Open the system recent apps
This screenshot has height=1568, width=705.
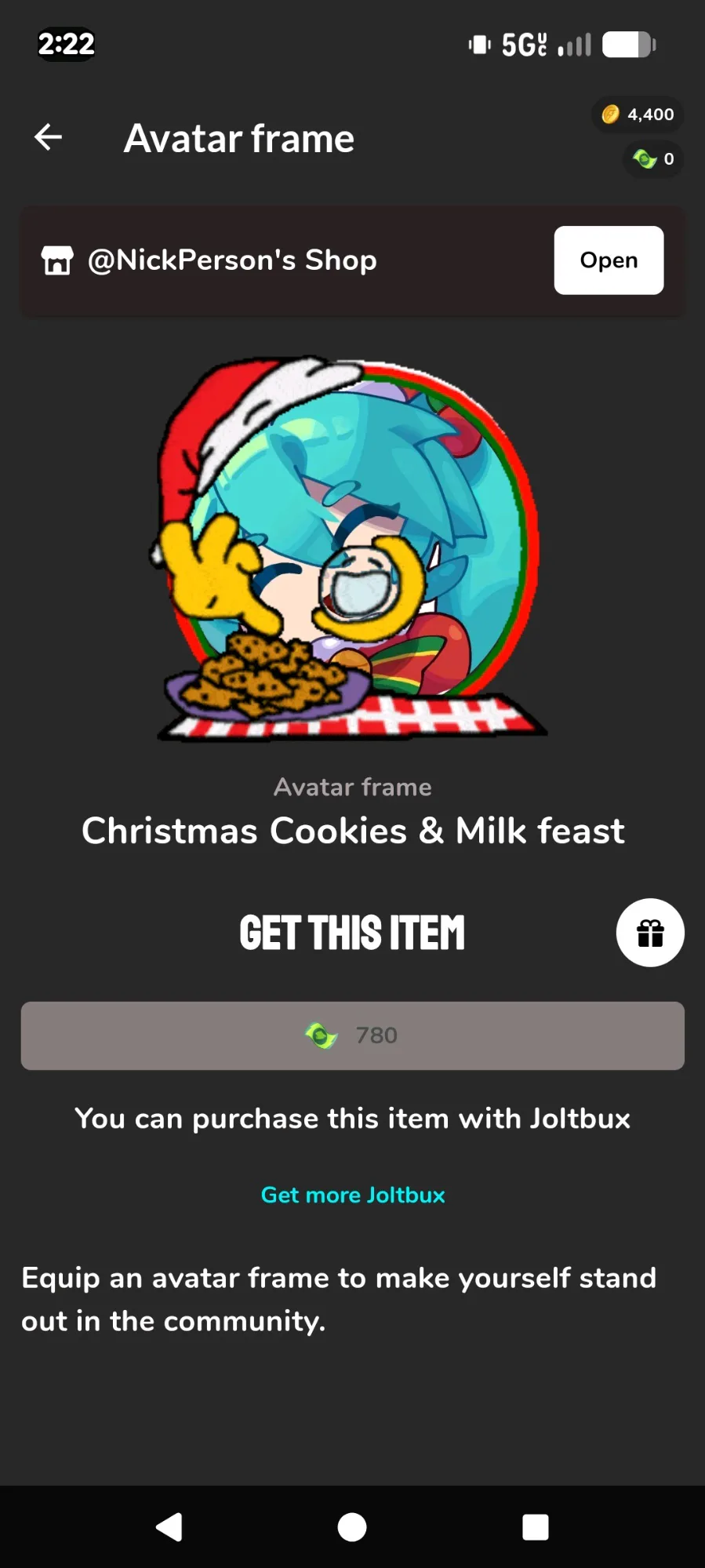[x=535, y=1526]
